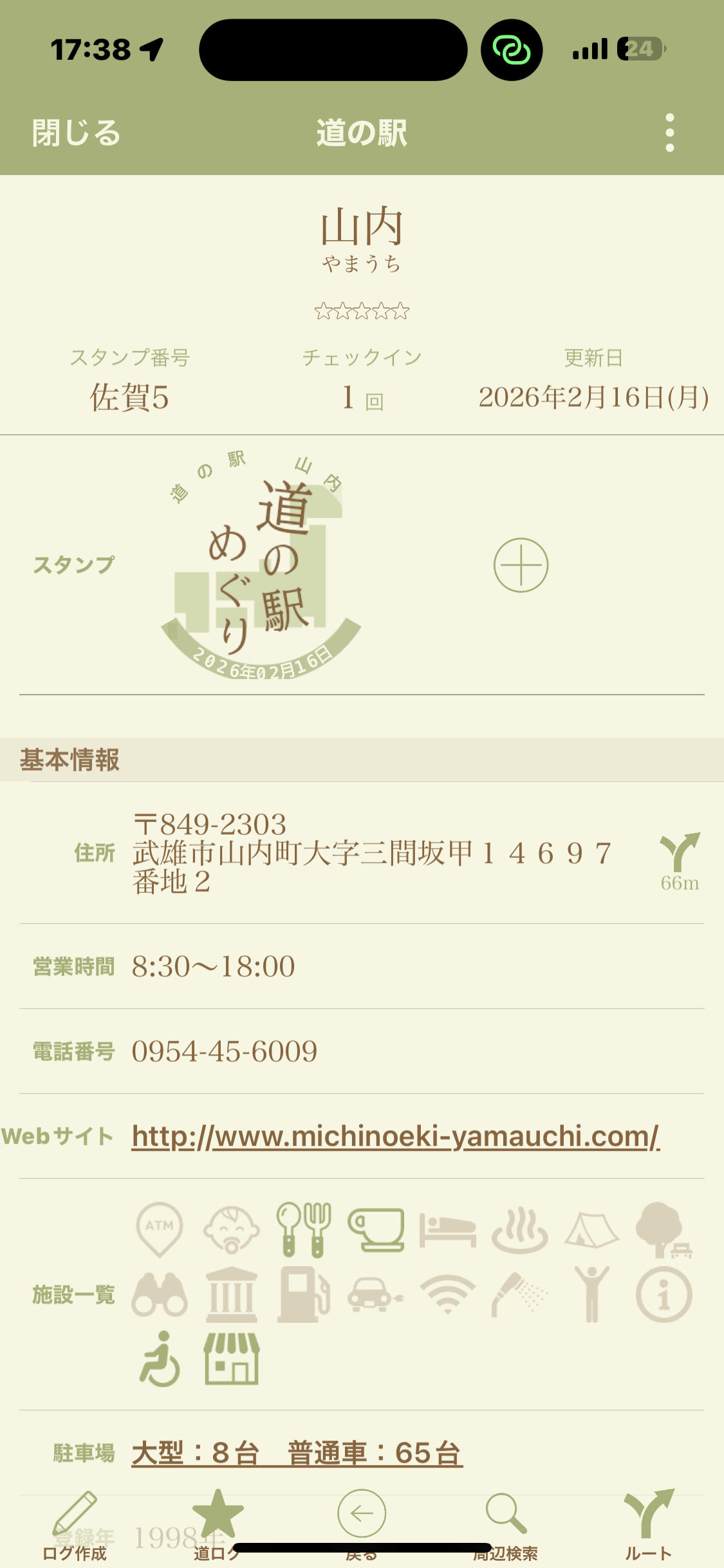Screen dimensions: 724x1568
Task: Open the 道の駅めぐり stamp image
Action: coord(261,565)
